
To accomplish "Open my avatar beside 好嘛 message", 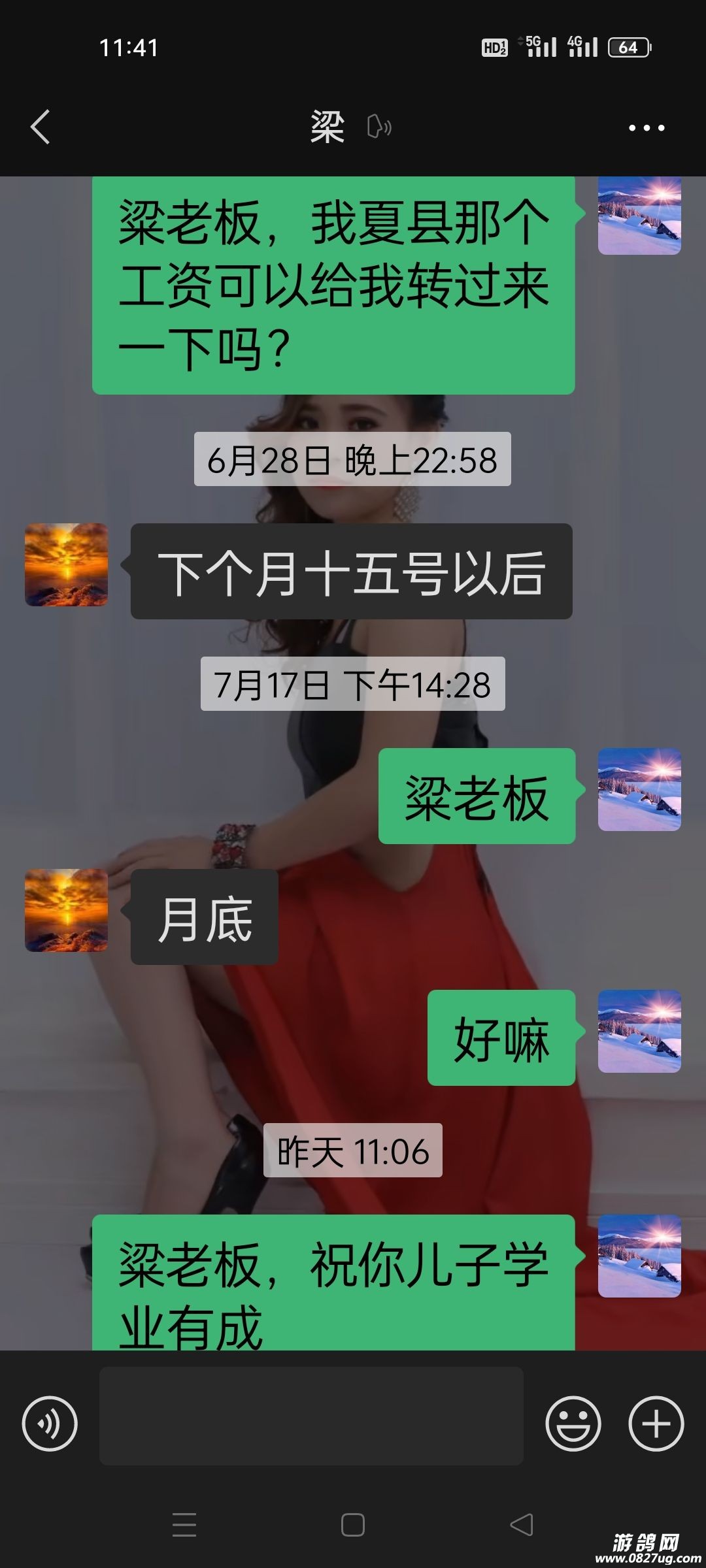I will click(x=639, y=1031).
